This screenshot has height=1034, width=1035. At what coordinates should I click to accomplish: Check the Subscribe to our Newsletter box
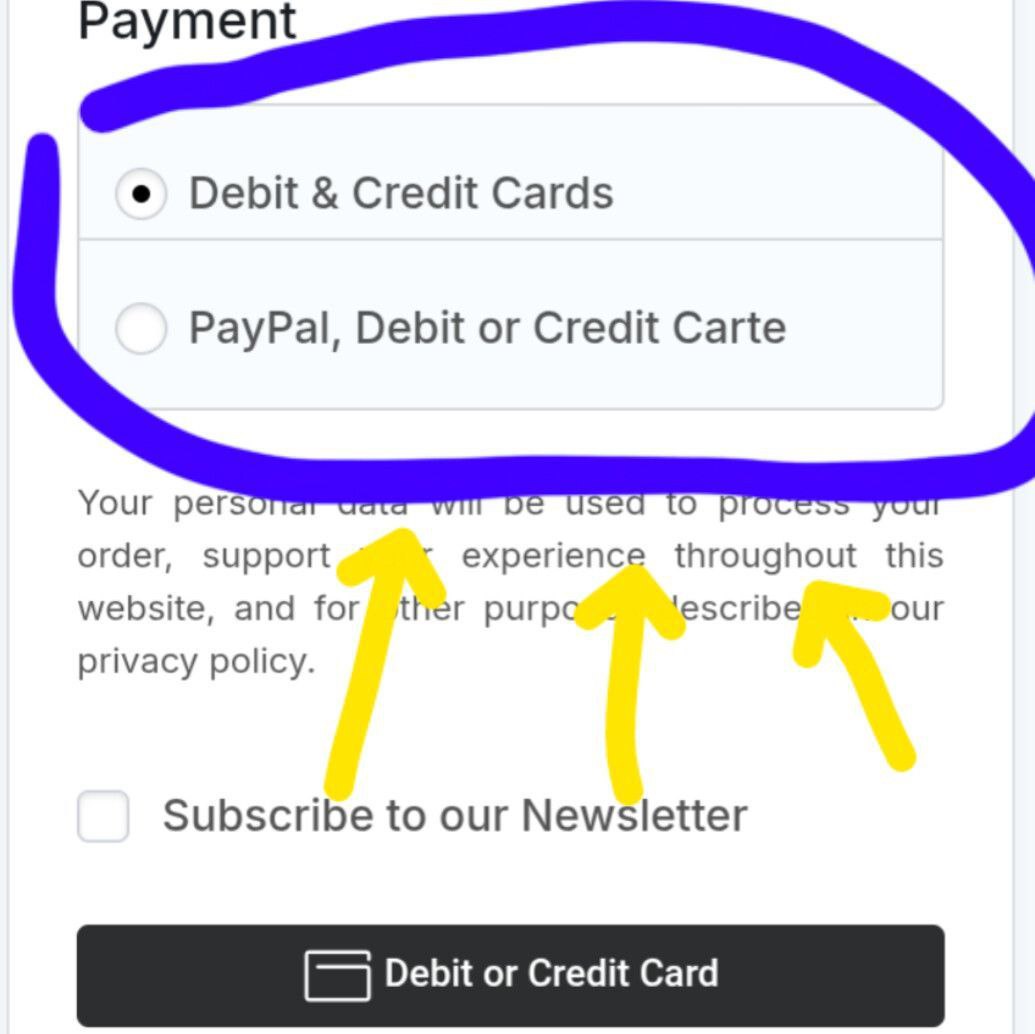click(104, 816)
